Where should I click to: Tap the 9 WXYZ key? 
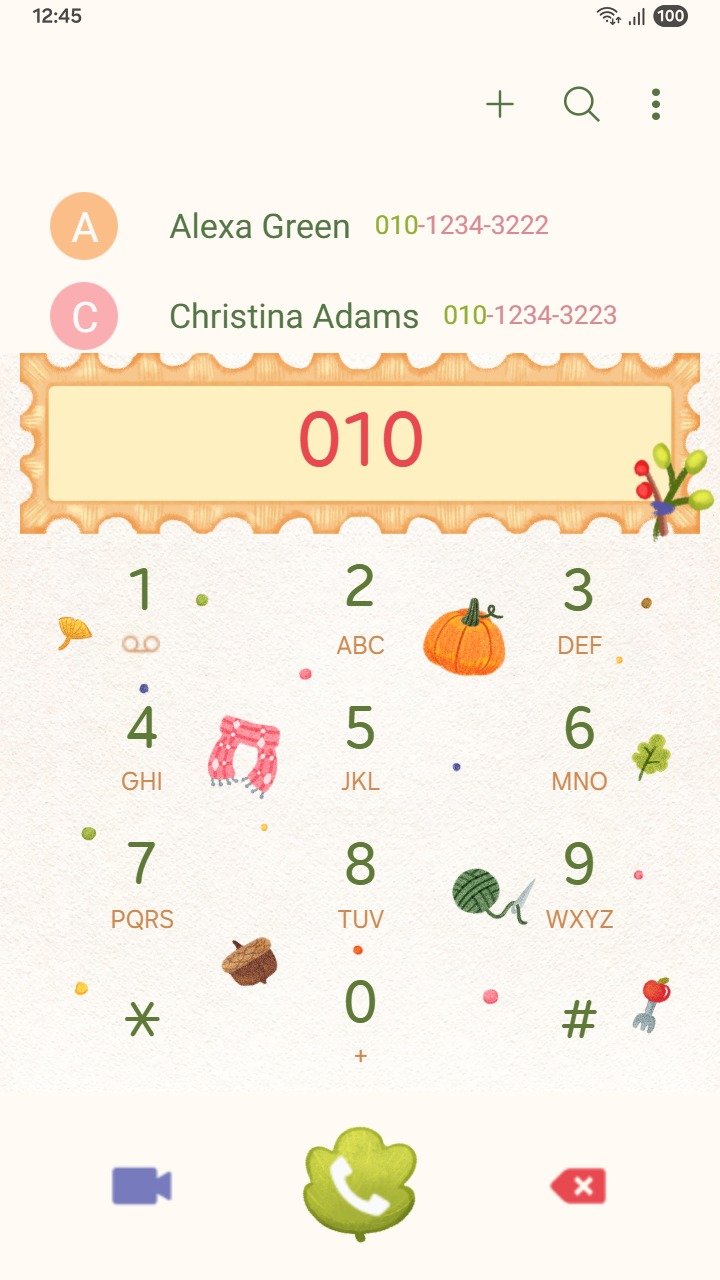tap(579, 882)
